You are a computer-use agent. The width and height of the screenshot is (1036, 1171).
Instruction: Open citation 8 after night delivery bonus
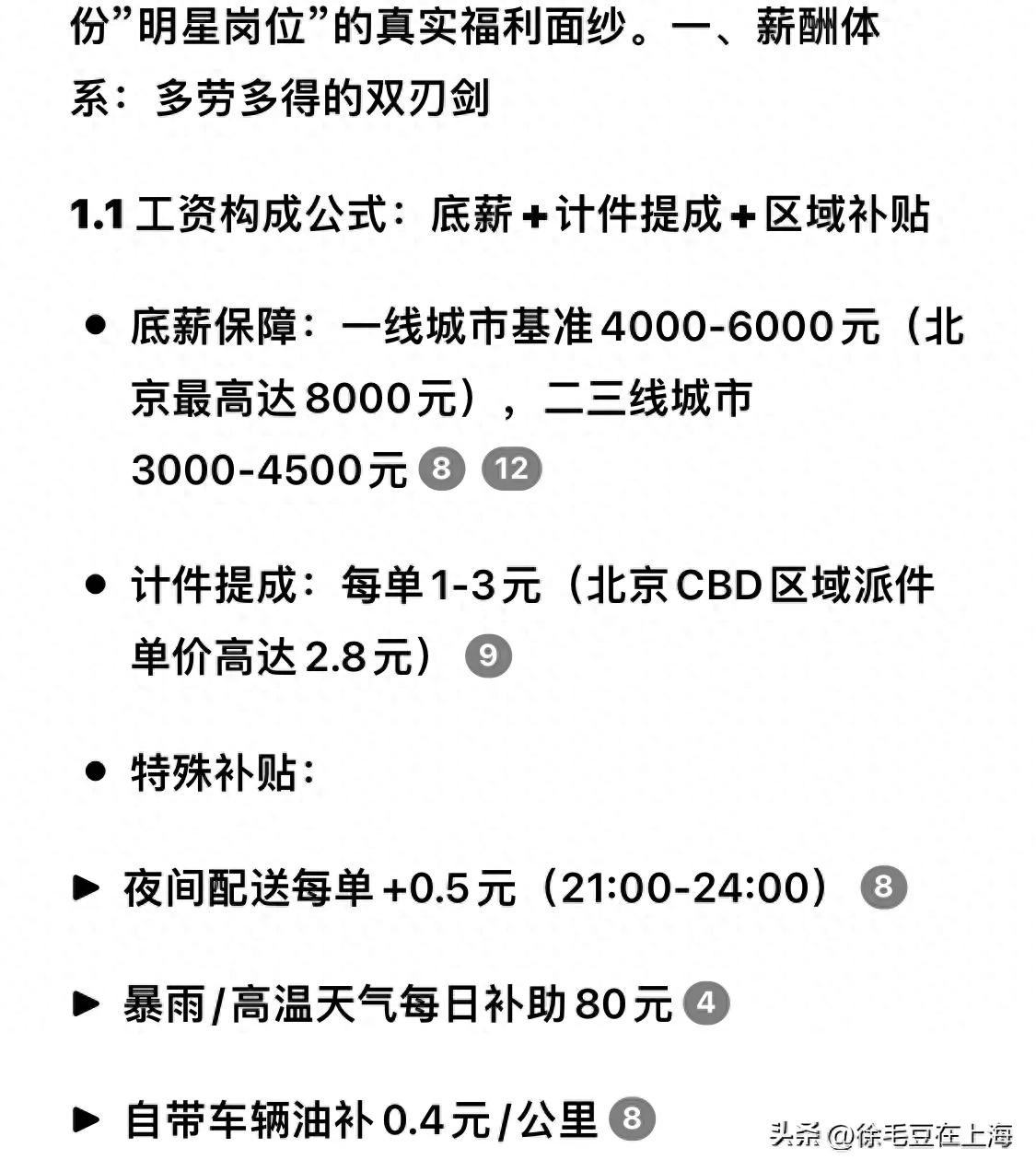(883, 887)
